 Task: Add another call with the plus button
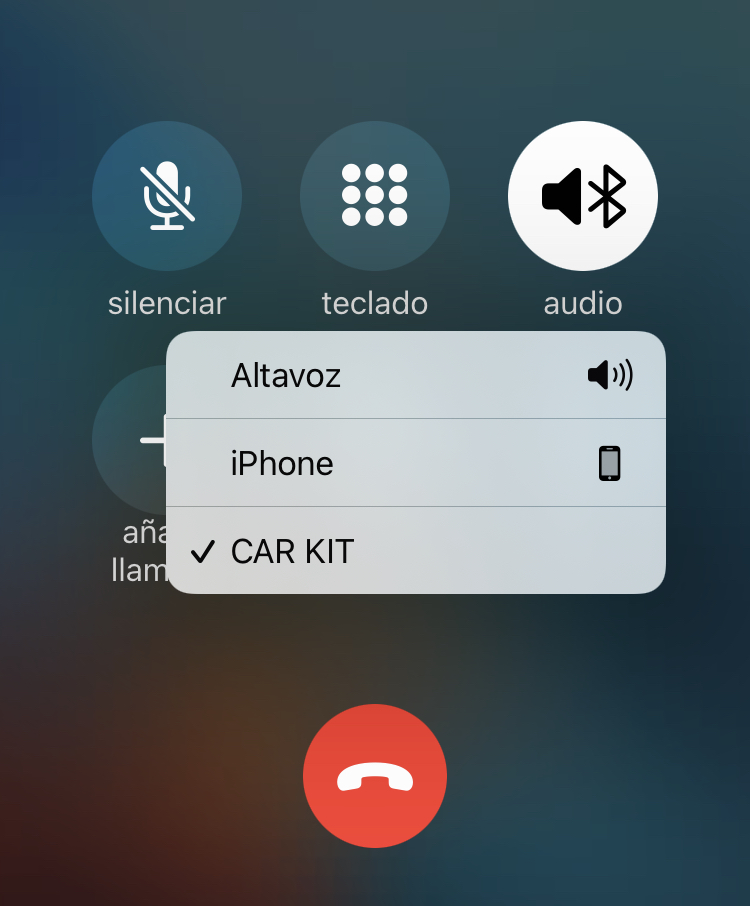click(130, 440)
